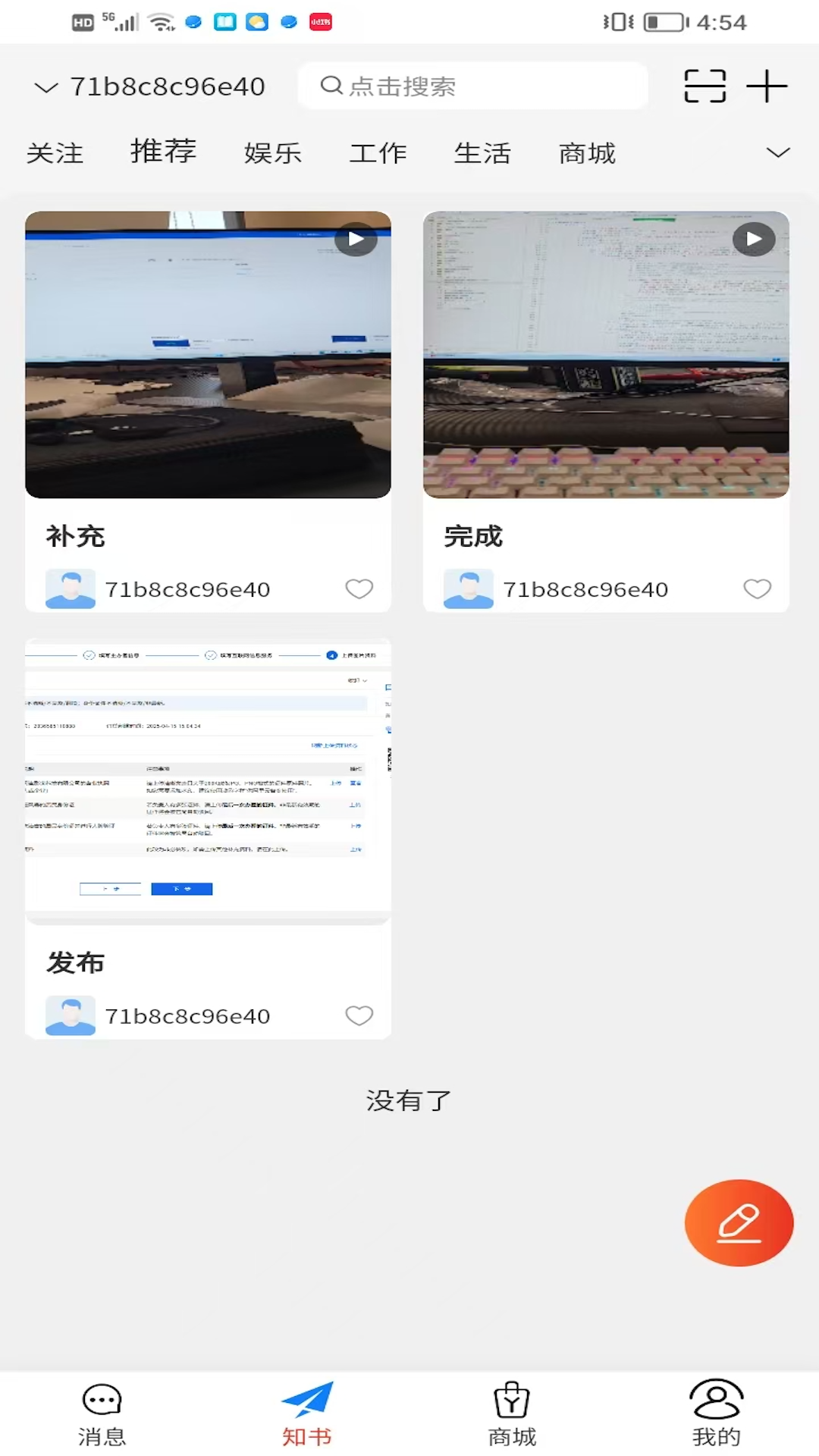819x1456 pixels.
Task: Tap the orange pencil compose button
Action: pos(739,1222)
